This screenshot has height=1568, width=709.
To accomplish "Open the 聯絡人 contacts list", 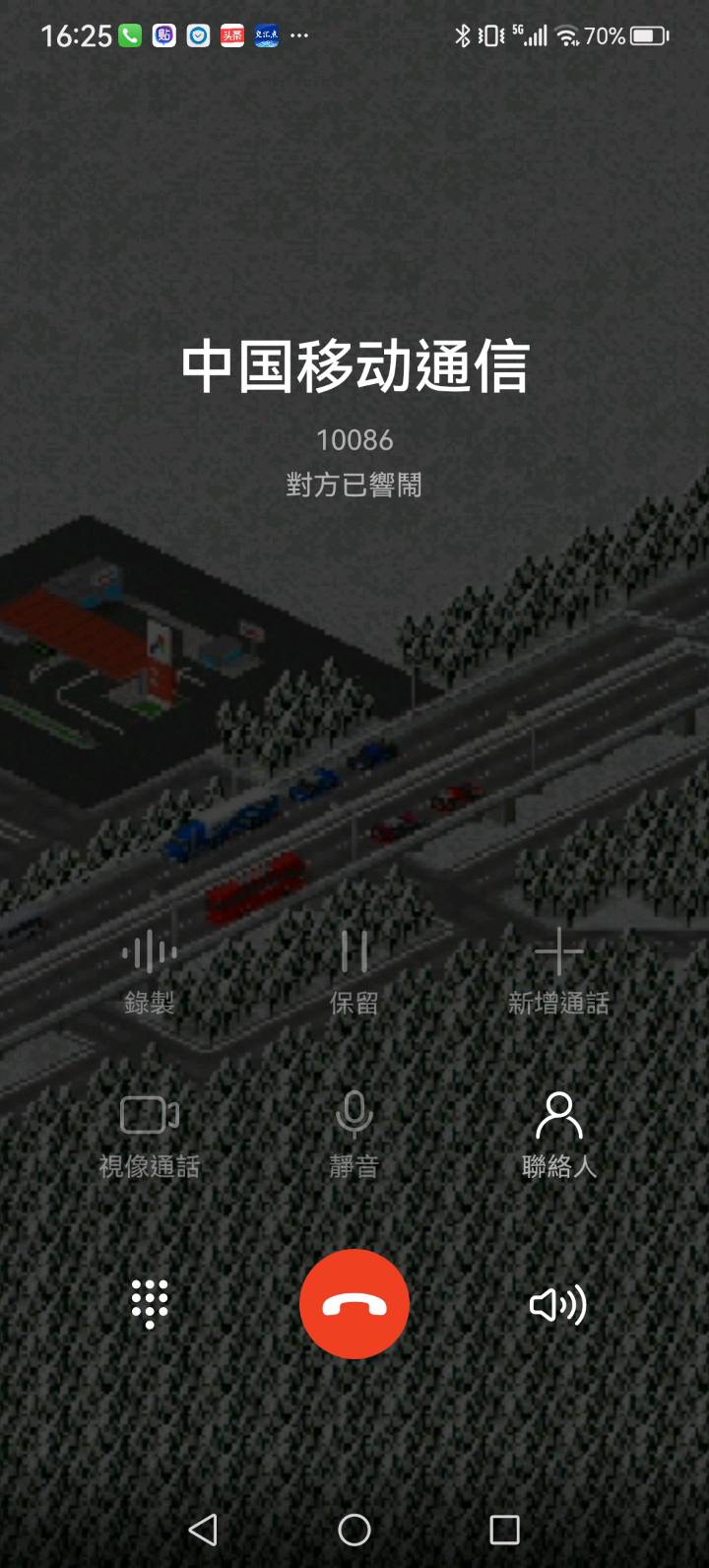I will [x=558, y=1133].
